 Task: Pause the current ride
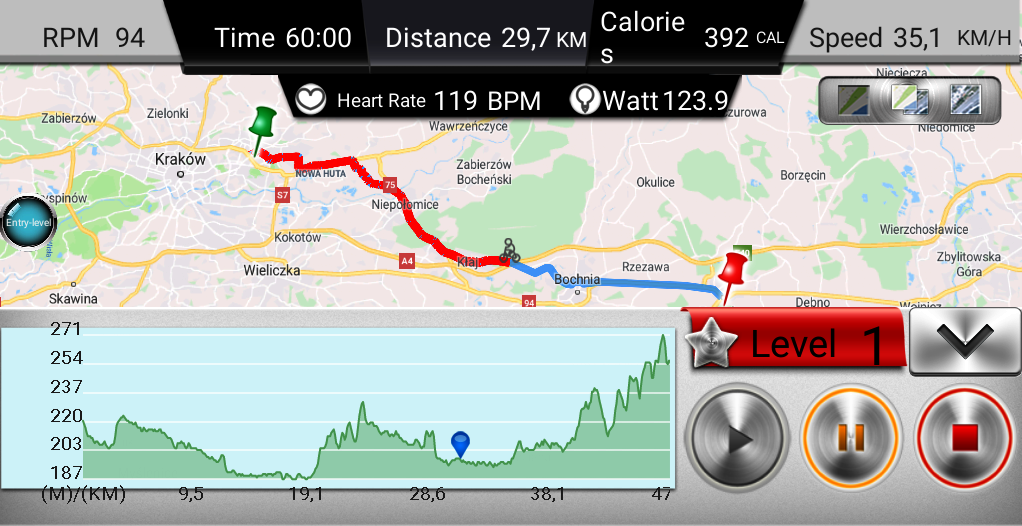pyautogui.click(x=851, y=437)
